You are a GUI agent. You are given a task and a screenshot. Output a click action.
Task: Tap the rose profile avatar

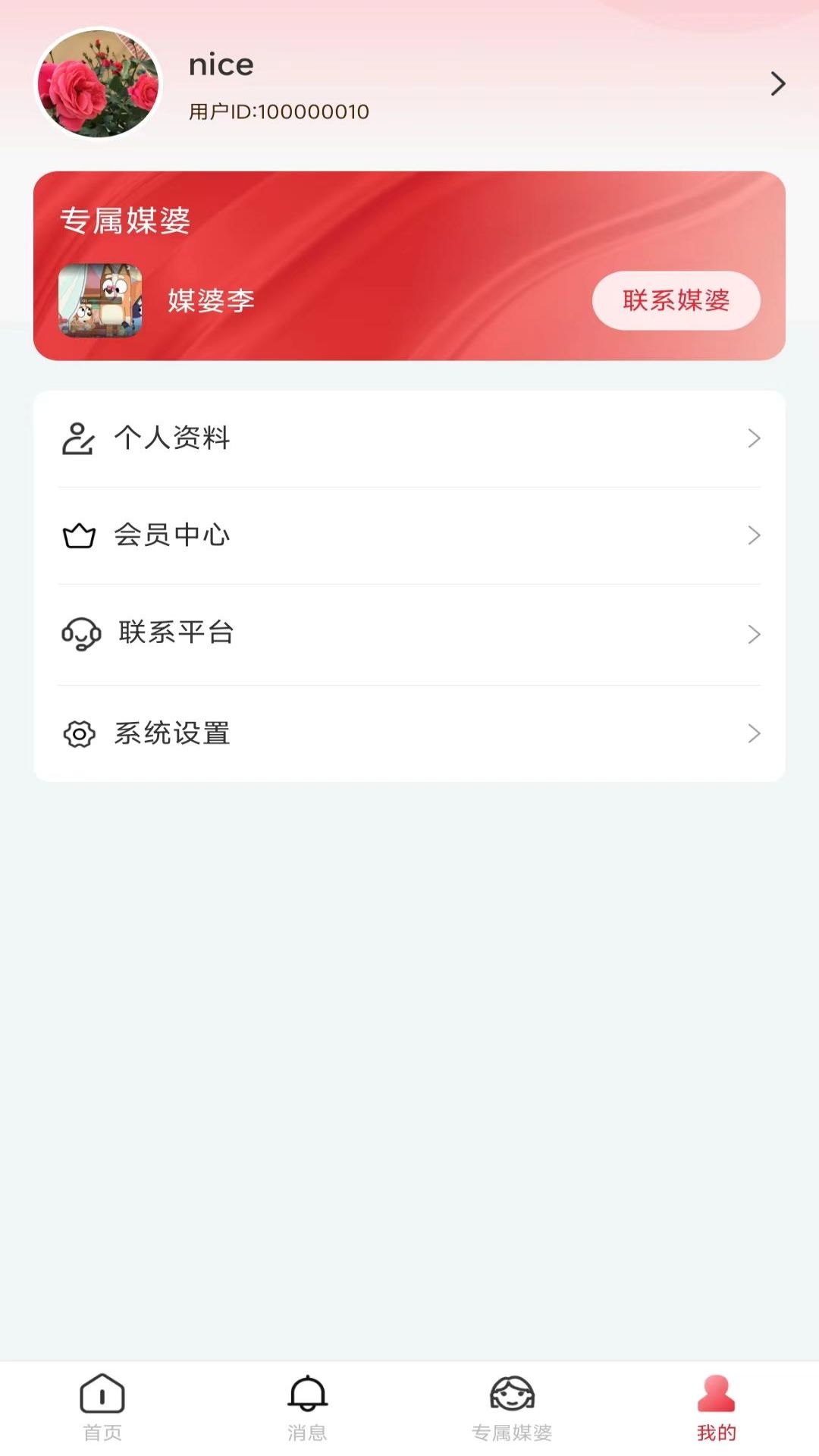click(99, 84)
